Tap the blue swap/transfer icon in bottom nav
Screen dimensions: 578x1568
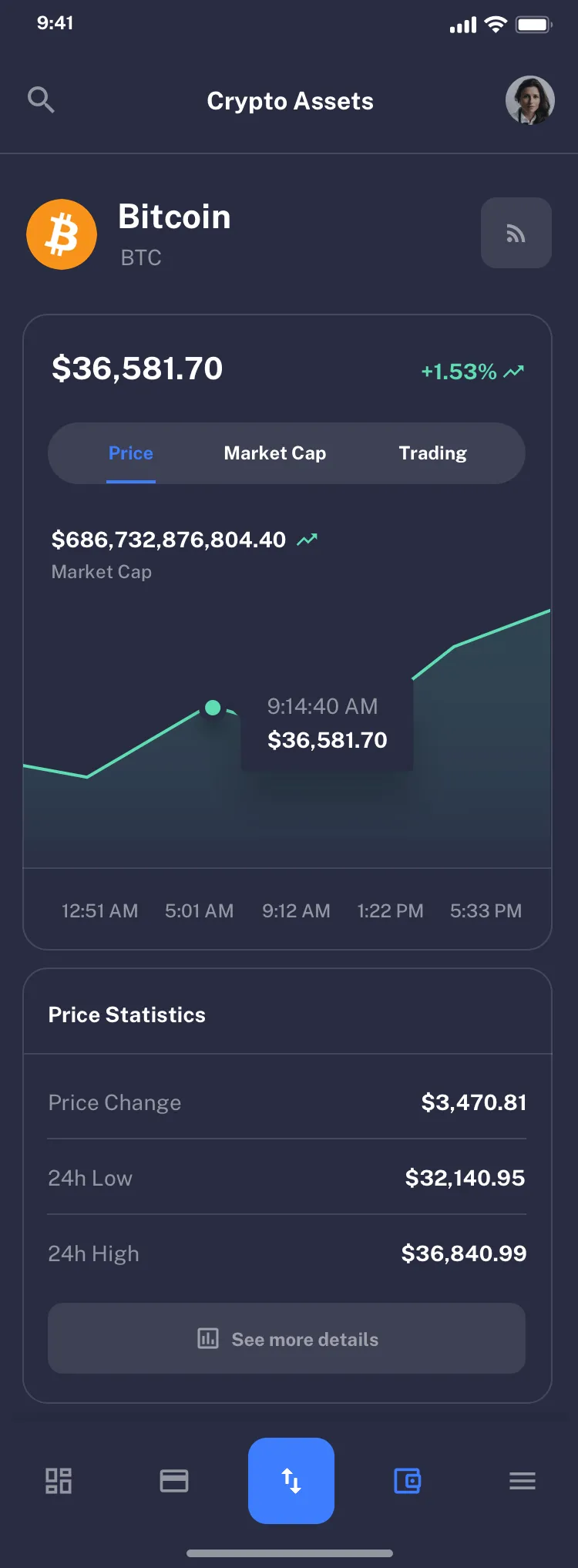[x=291, y=1481]
